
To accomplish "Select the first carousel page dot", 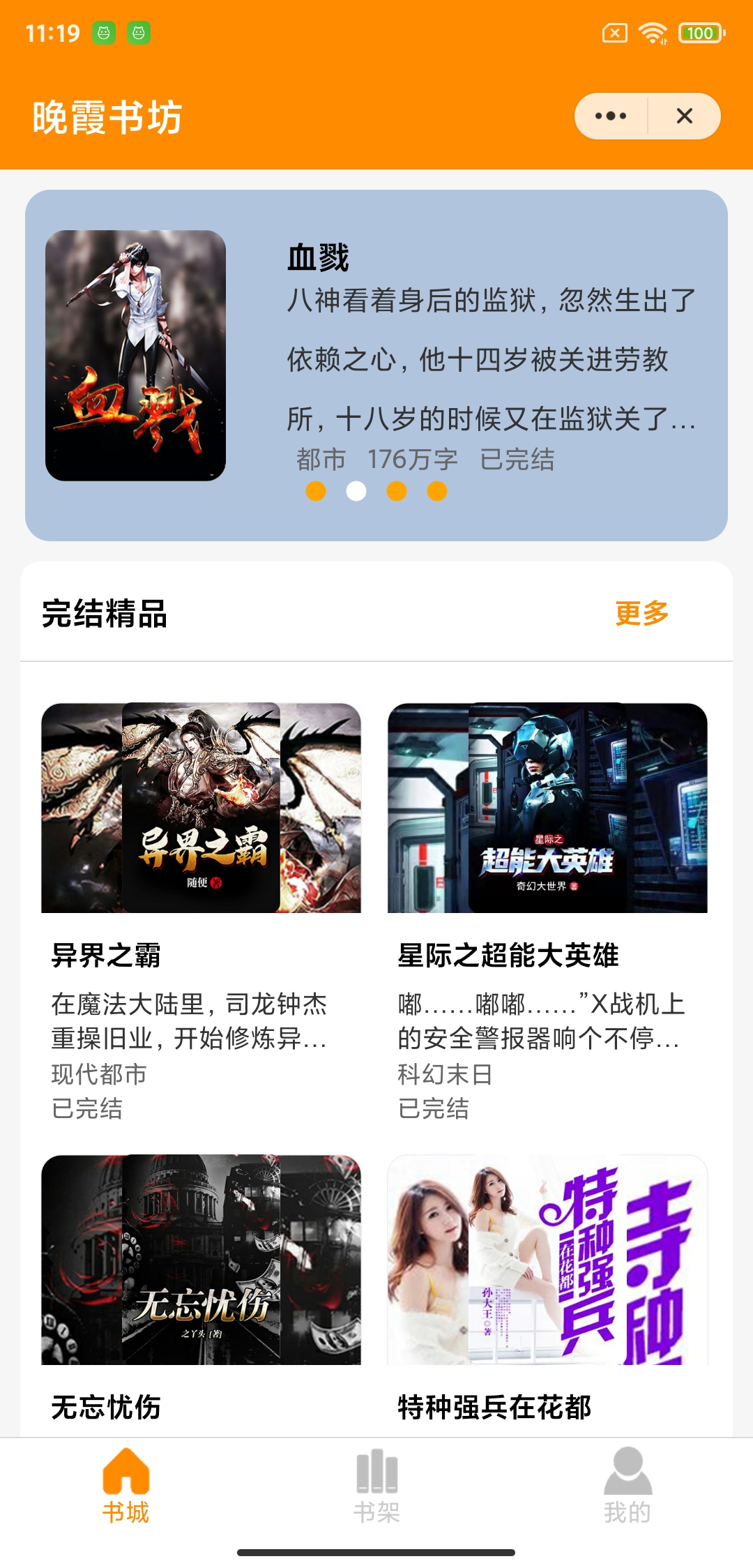I will coord(316,491).
